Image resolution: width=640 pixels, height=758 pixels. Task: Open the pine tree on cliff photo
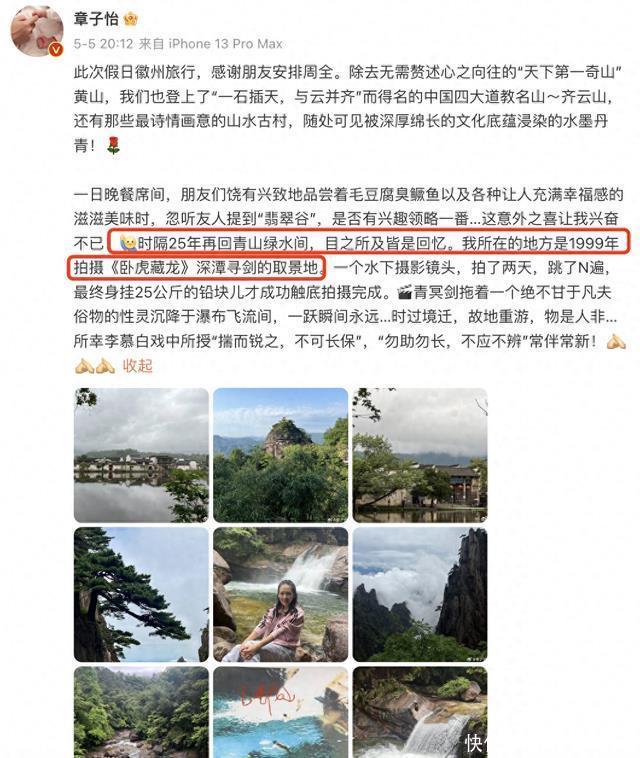click(141, 595)
